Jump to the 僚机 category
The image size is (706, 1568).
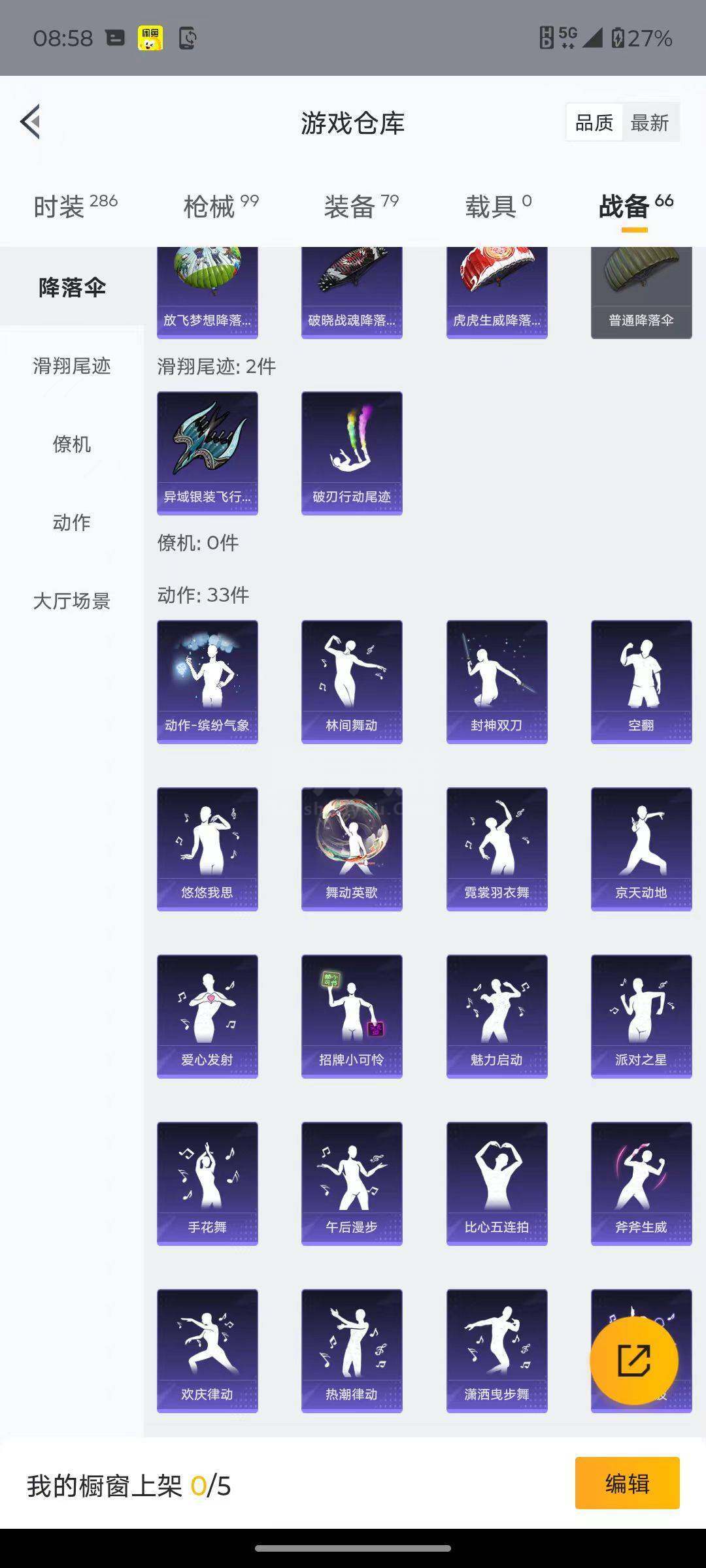coord(72,444)
